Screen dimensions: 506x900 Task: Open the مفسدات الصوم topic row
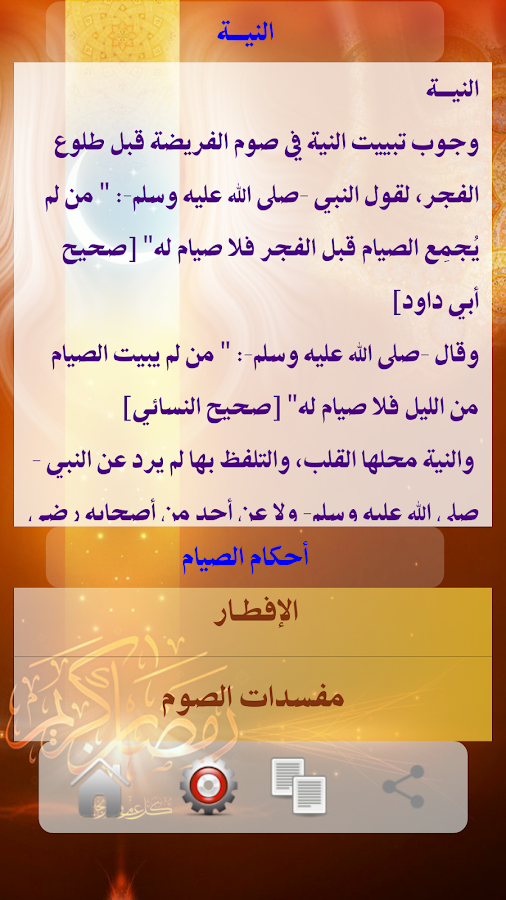tap(253, 699)
